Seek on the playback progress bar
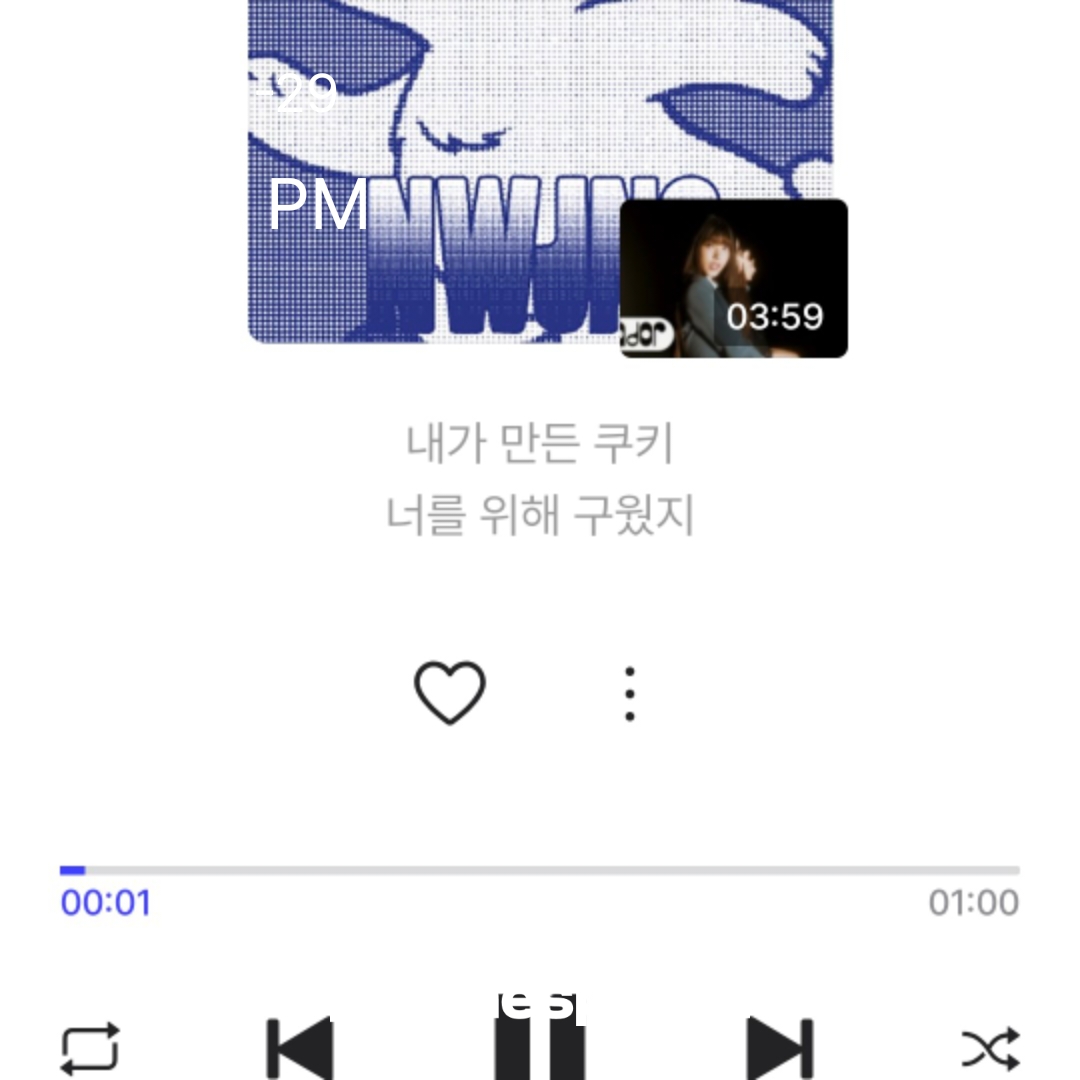The width and height of the screenshot is (1080, 1080). (x=540, y=871)
